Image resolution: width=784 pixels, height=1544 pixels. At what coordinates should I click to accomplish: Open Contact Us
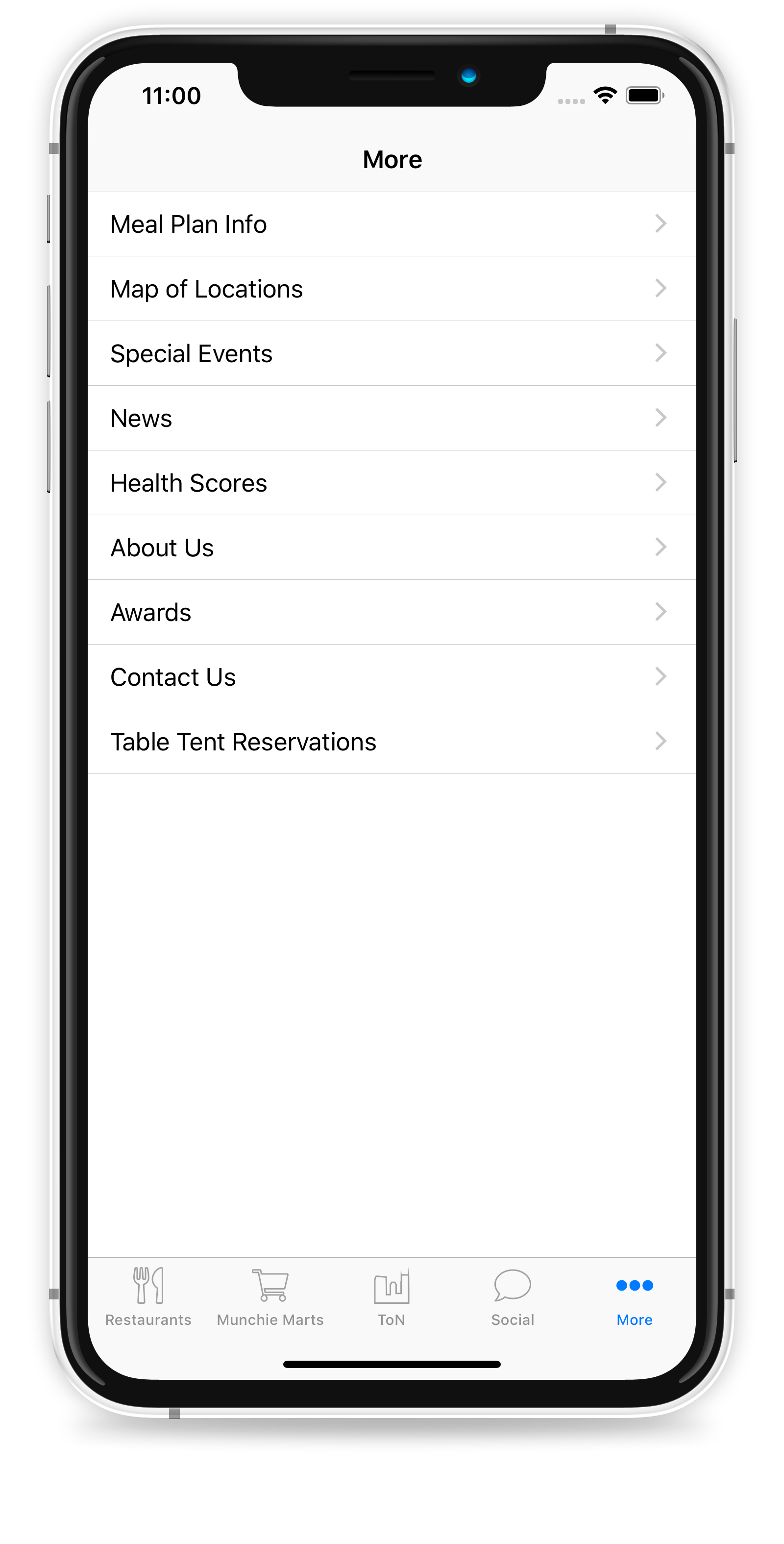pos(392,677)
